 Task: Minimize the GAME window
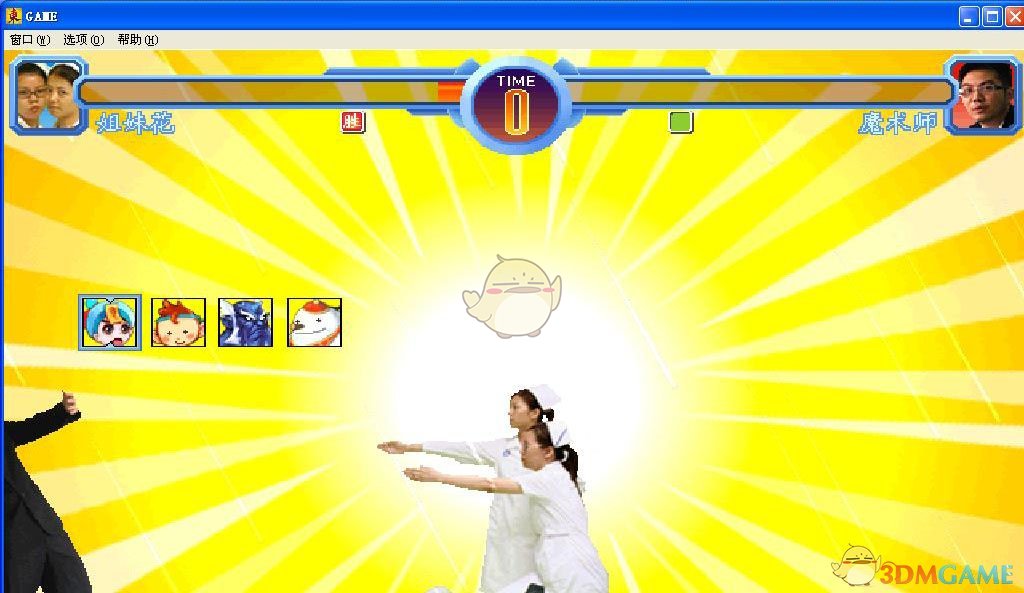(x=969, y=15)
